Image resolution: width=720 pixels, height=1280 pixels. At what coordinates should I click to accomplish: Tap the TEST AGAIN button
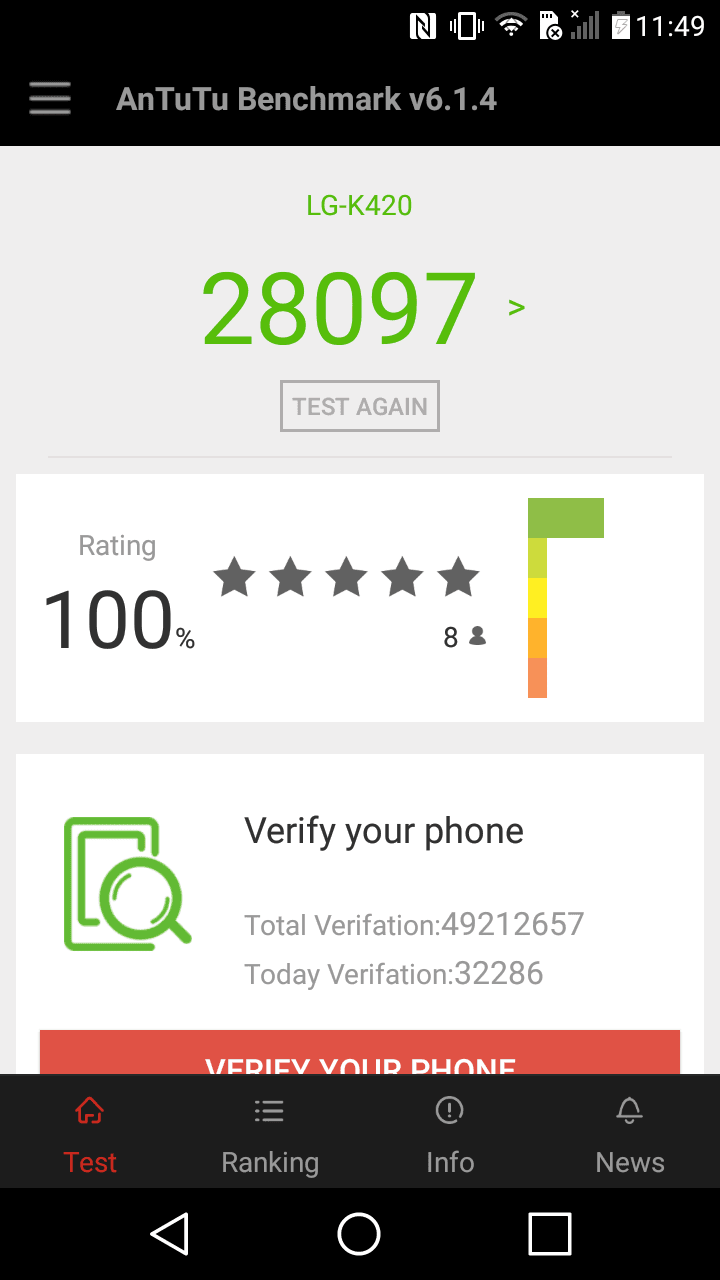coord(360,406)
